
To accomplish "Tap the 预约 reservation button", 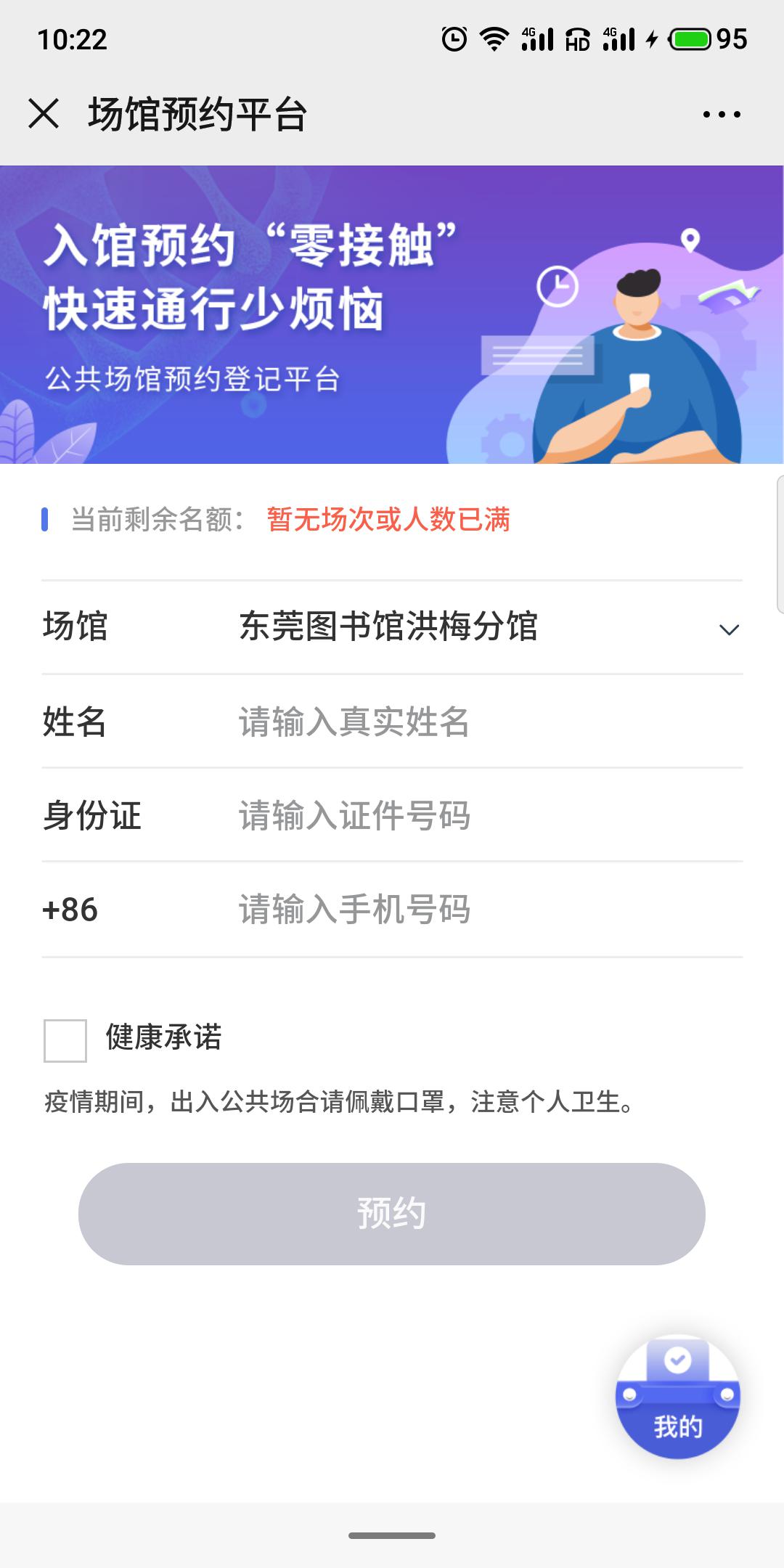I will tap(392, 1214).
